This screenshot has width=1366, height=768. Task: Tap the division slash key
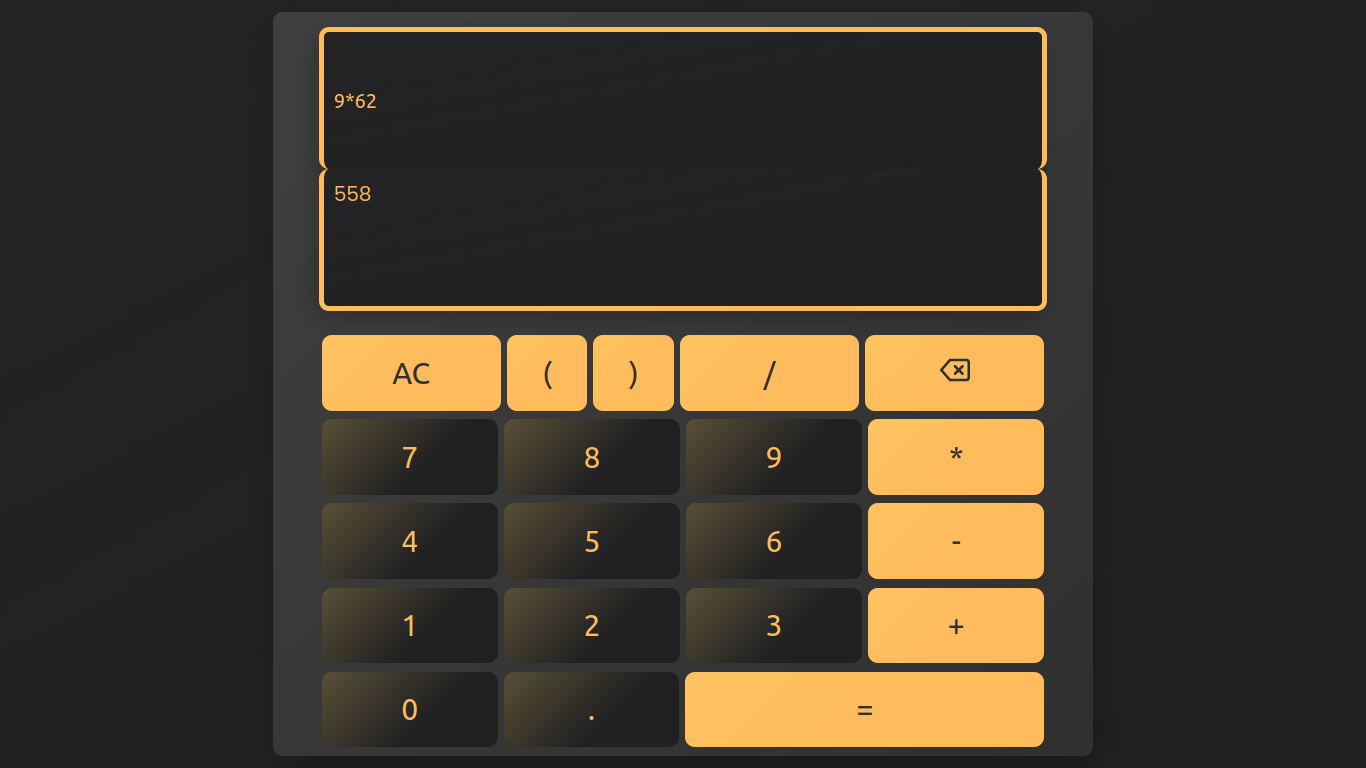tap(769, 373)
